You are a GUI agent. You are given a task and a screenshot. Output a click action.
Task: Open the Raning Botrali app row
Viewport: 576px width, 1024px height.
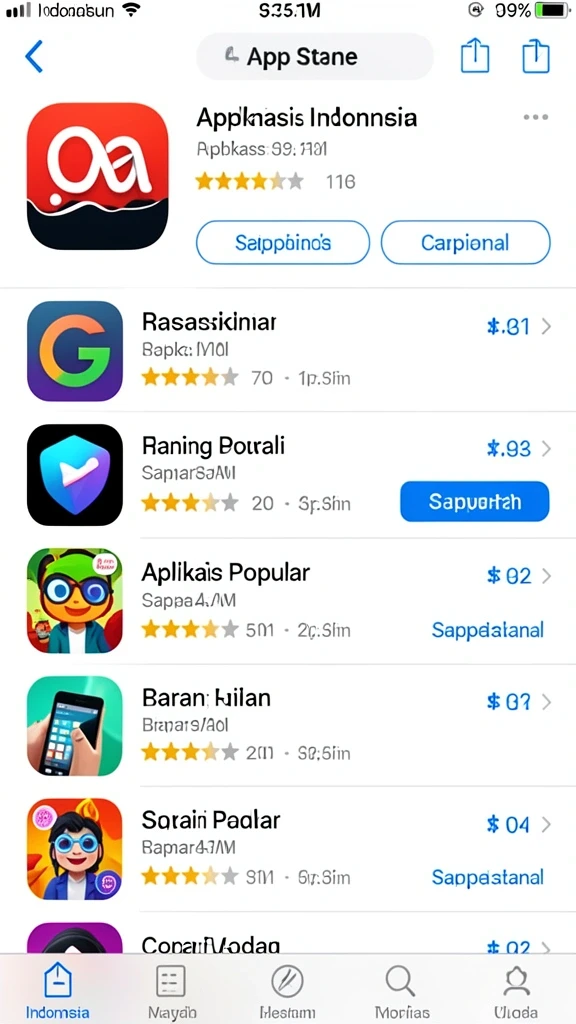(288, 475)
